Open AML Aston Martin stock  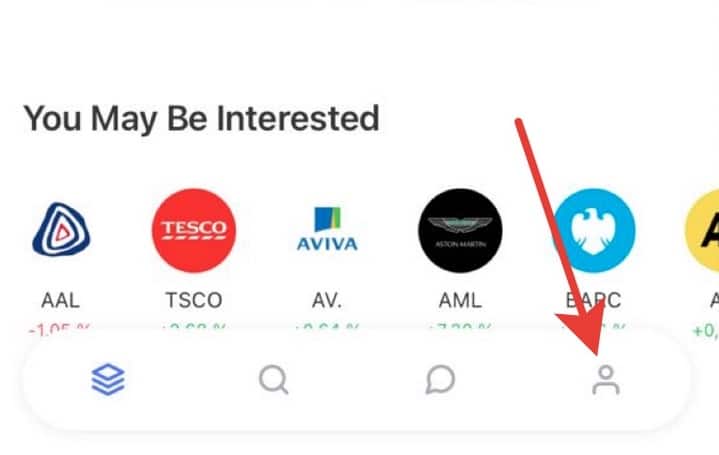(460, 232)
